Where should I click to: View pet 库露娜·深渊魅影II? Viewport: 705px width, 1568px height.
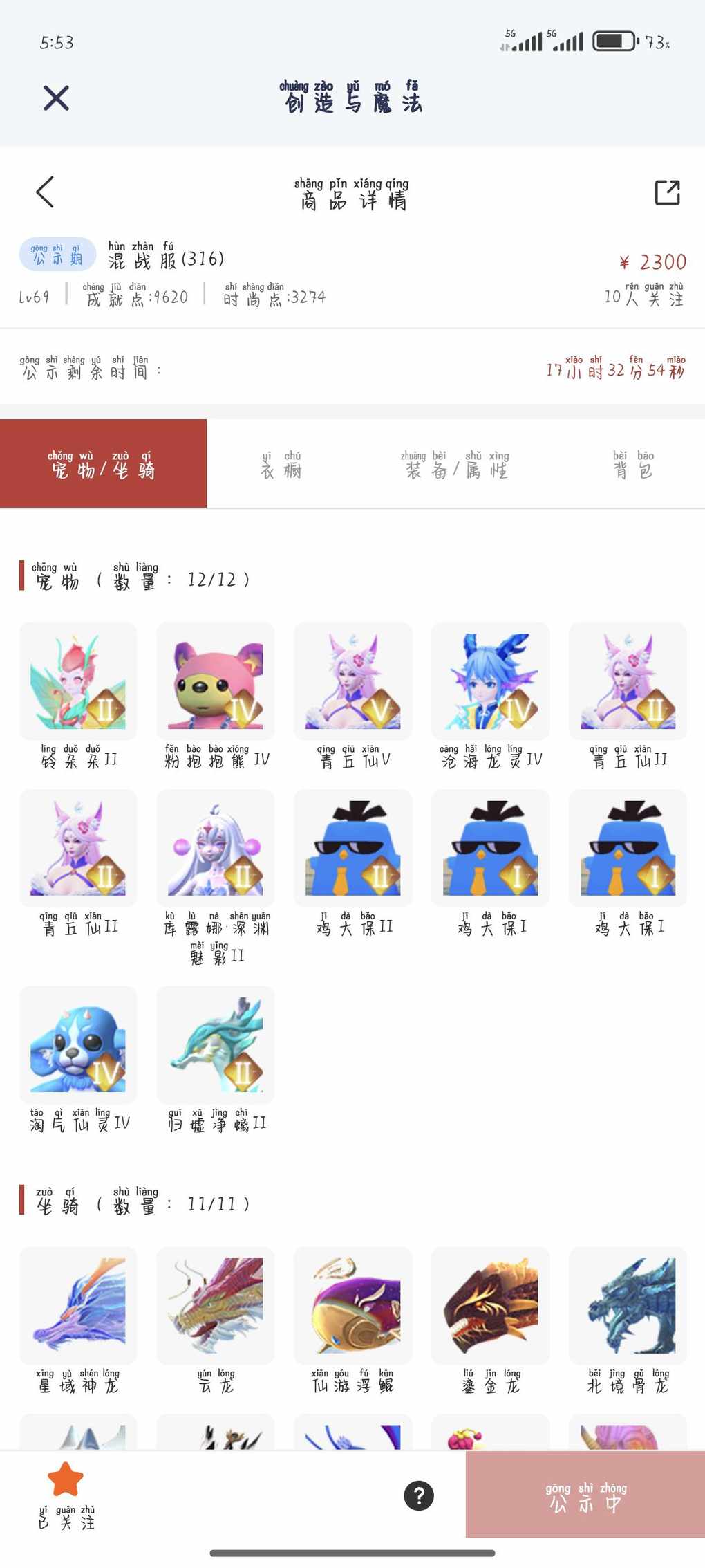[x=216, y=849]
